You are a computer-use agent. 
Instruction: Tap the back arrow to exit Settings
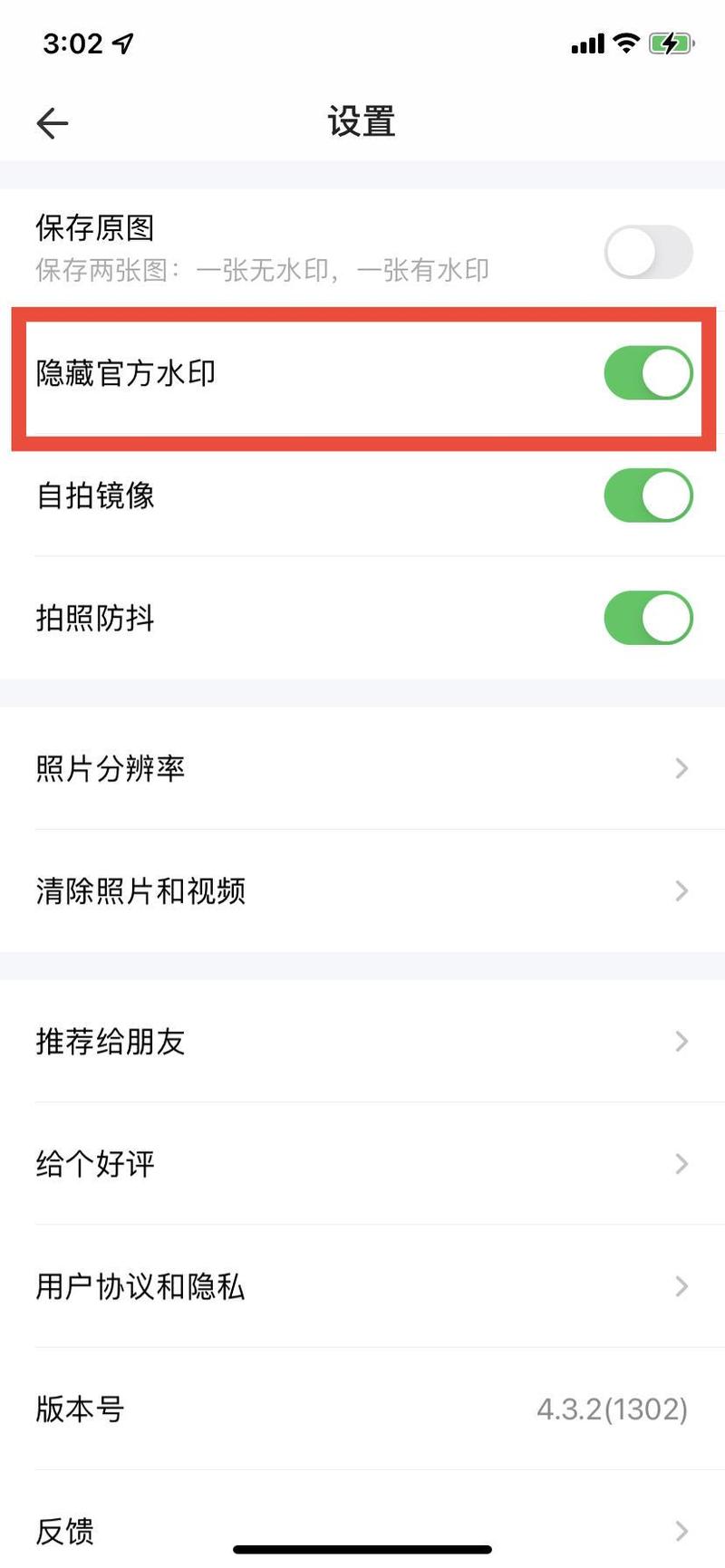(52, 122)
